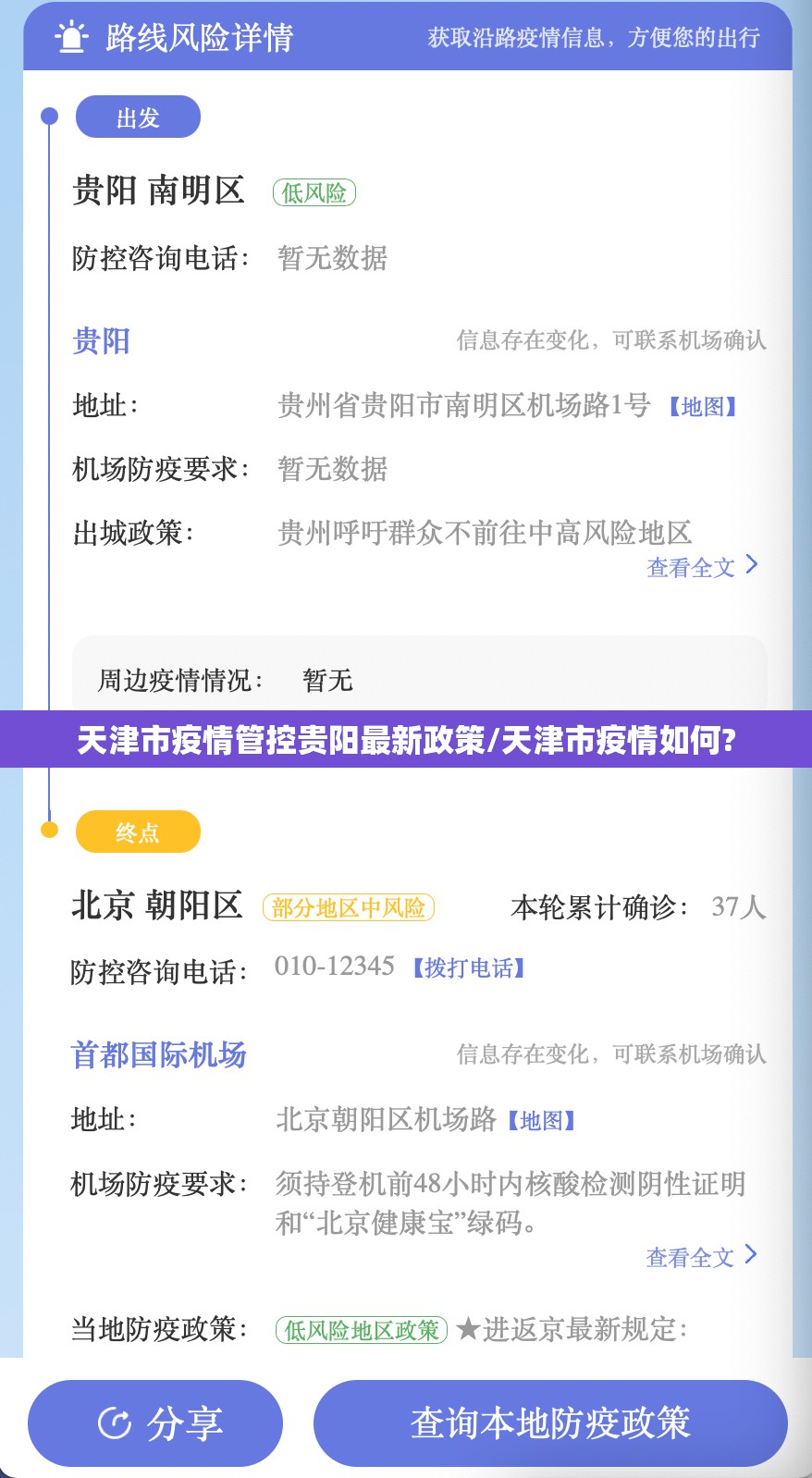Open the map link for the Guiyang airport address
812x1478 pixels.
[703, 407]
